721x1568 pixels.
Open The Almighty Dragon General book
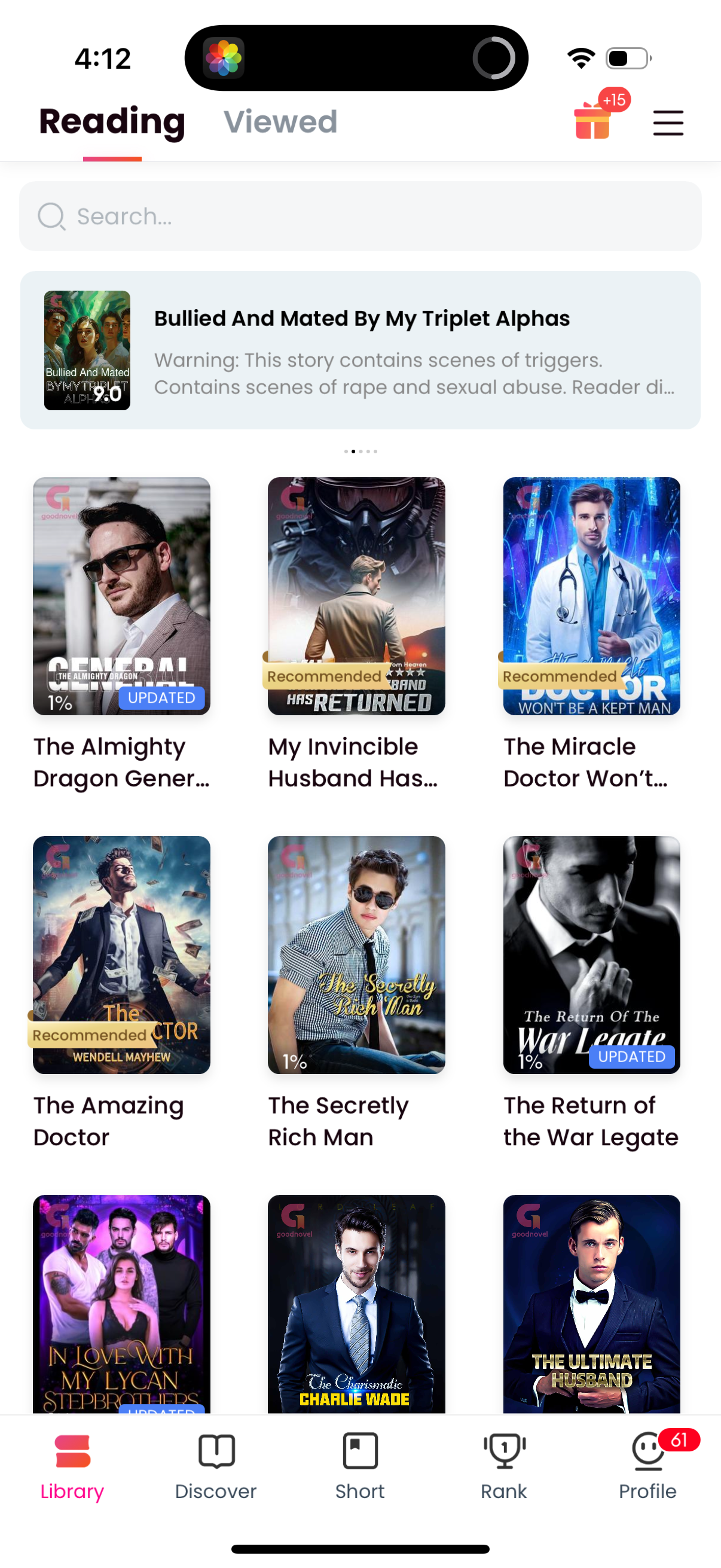(x=122, y=596)
